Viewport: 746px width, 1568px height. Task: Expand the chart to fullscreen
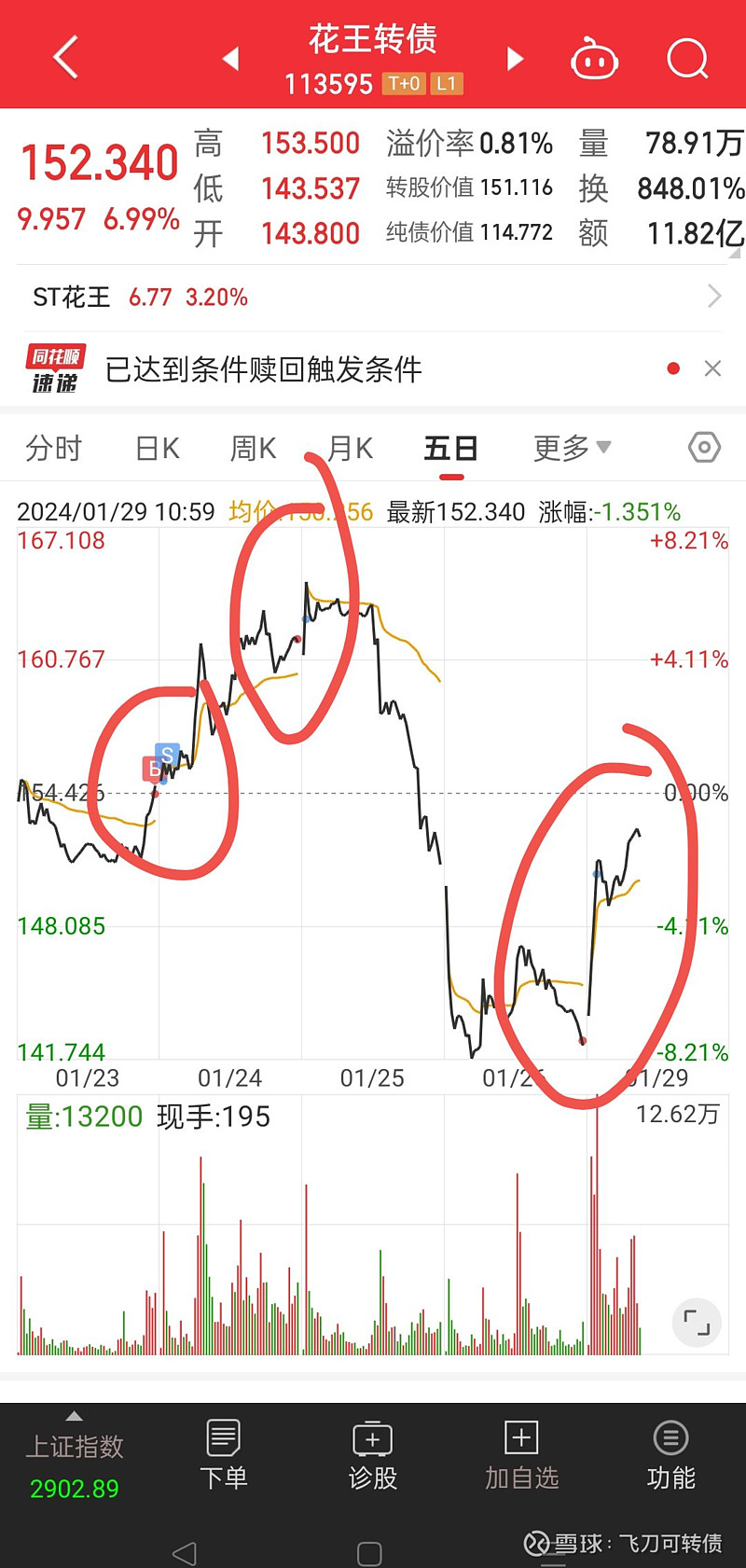coord(697,1323)
